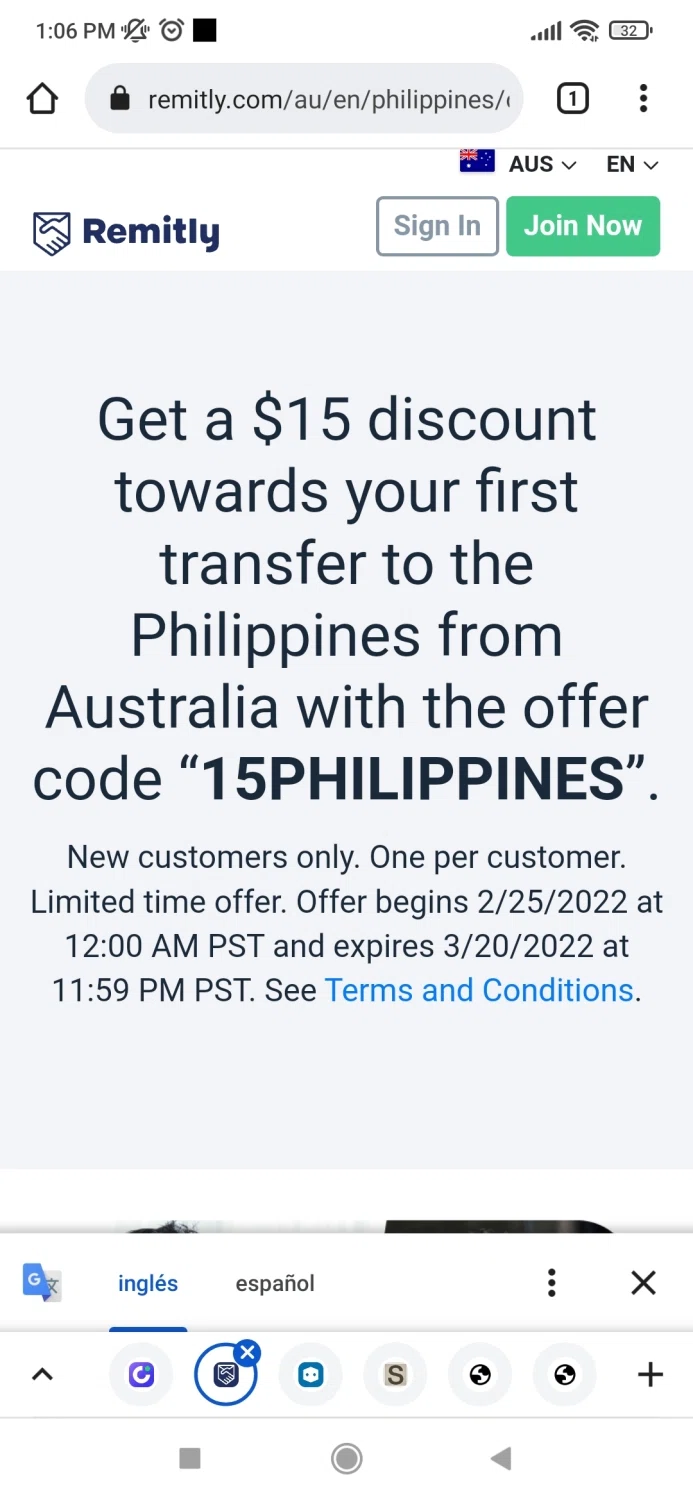Select inglés in the translate bar
This screenshot has height=1500, width=693.
(148, 1283)
